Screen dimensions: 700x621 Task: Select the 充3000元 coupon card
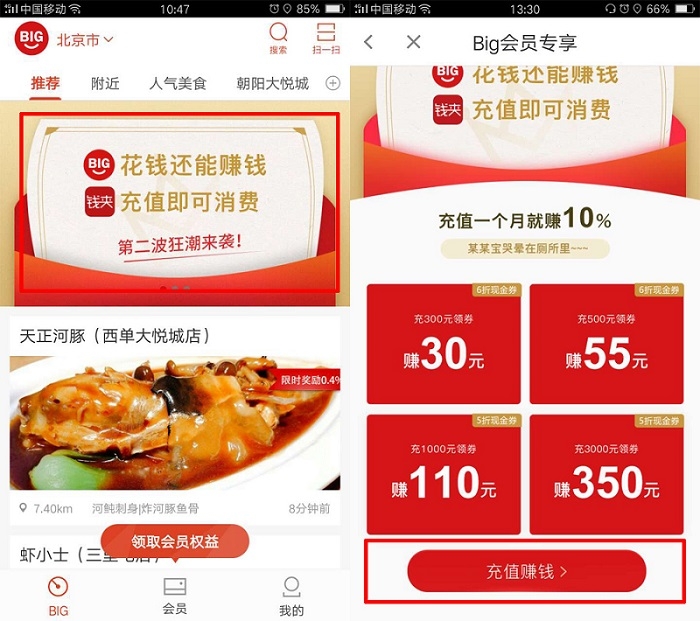606,474
